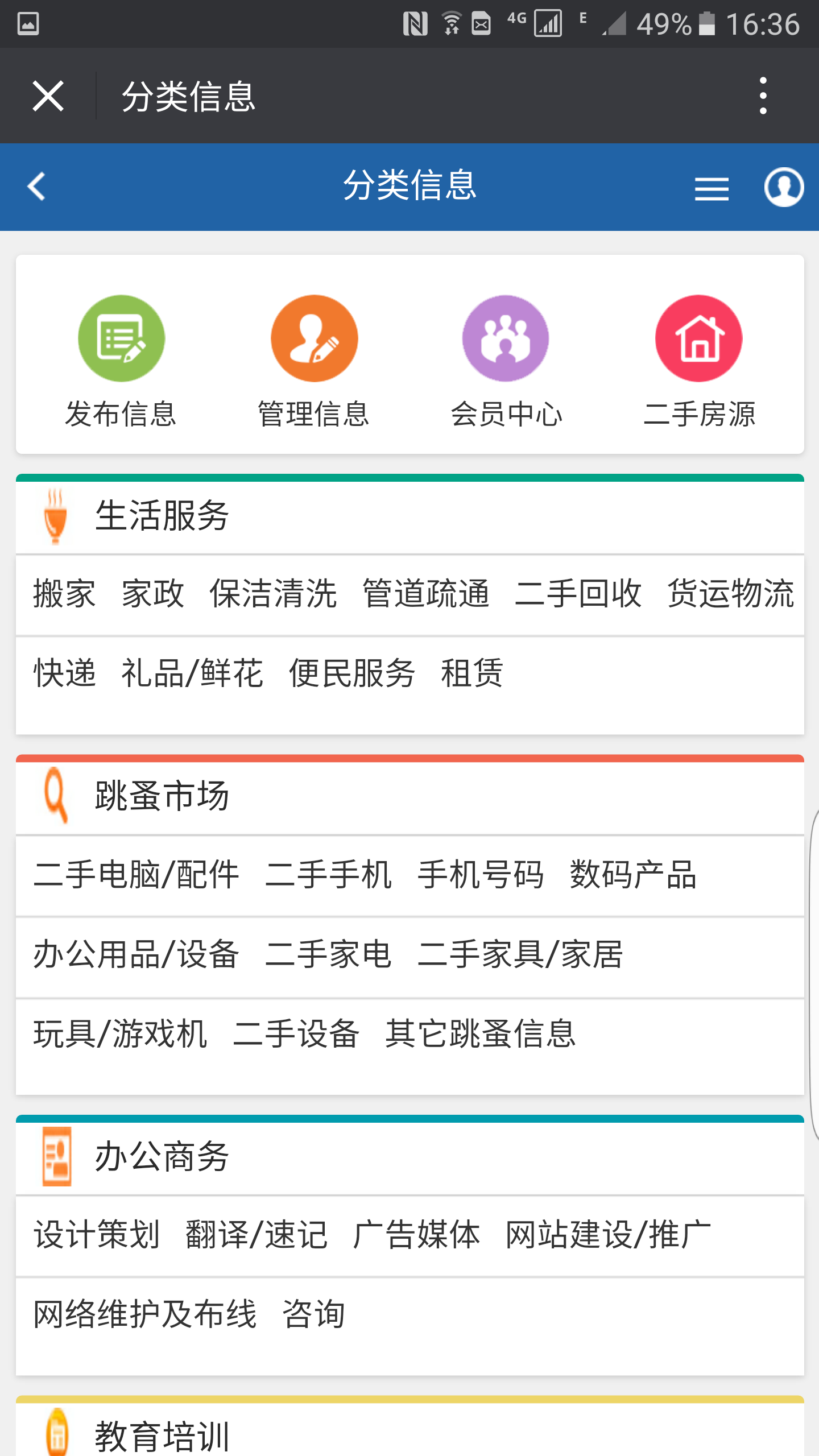Close the webview with the X button
The height and width of the screenshot is (1456, 819).
point(48,96)
